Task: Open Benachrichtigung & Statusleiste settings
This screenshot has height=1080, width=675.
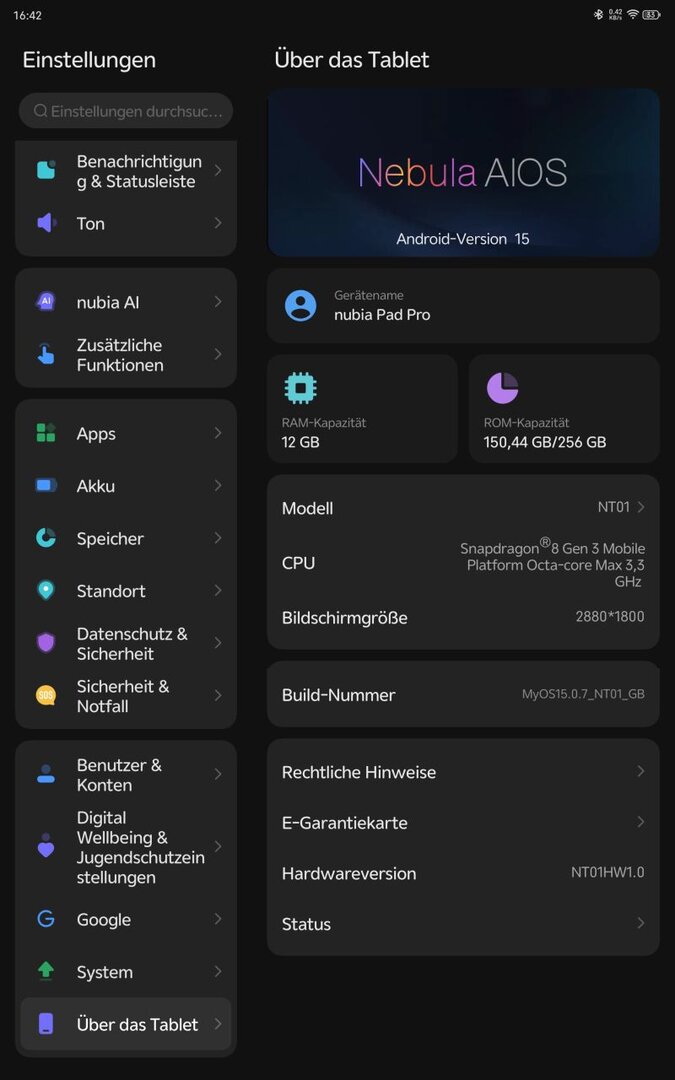Action: 126,171
